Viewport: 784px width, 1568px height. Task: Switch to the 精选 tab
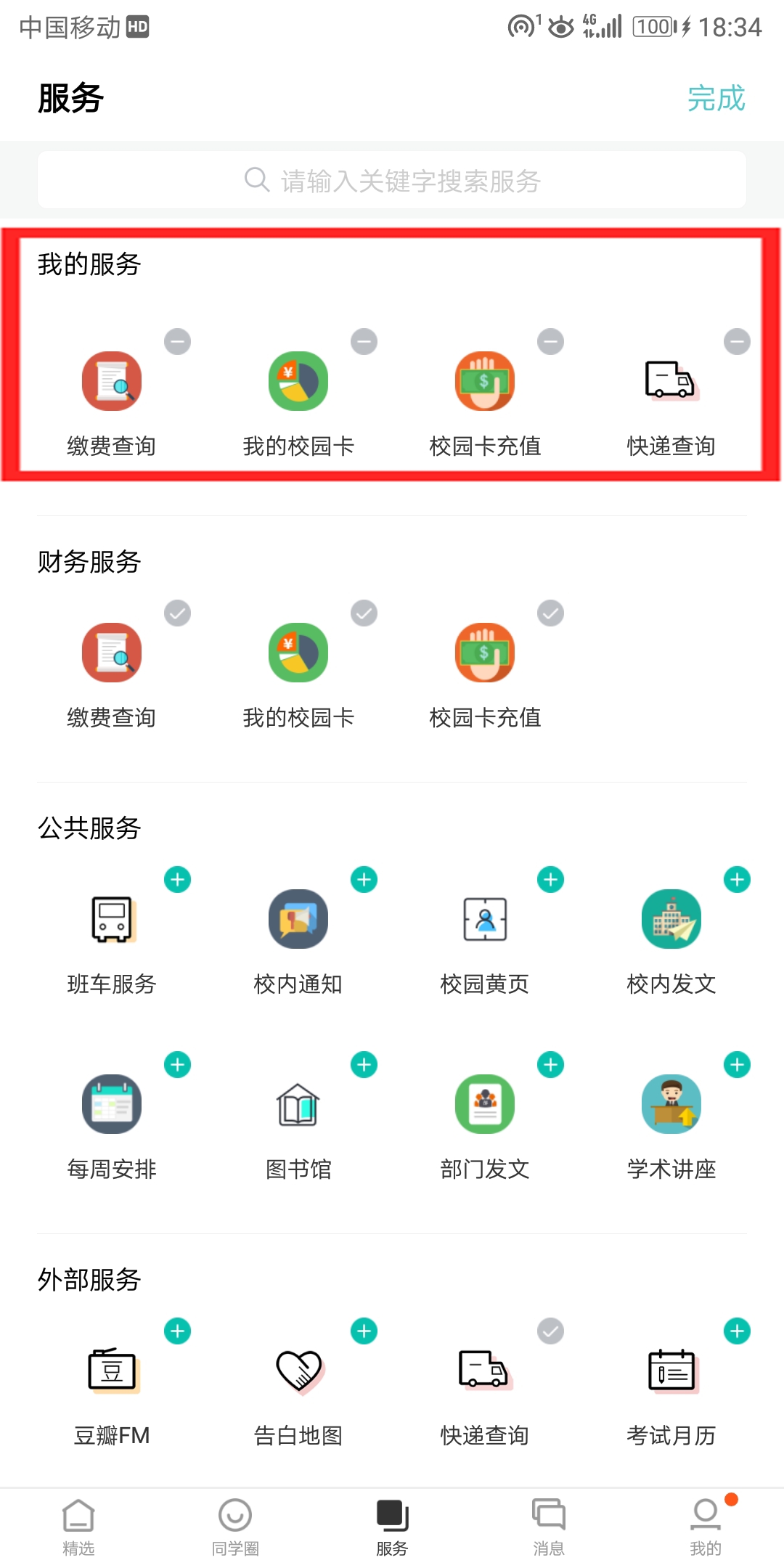coord(78,1527)
